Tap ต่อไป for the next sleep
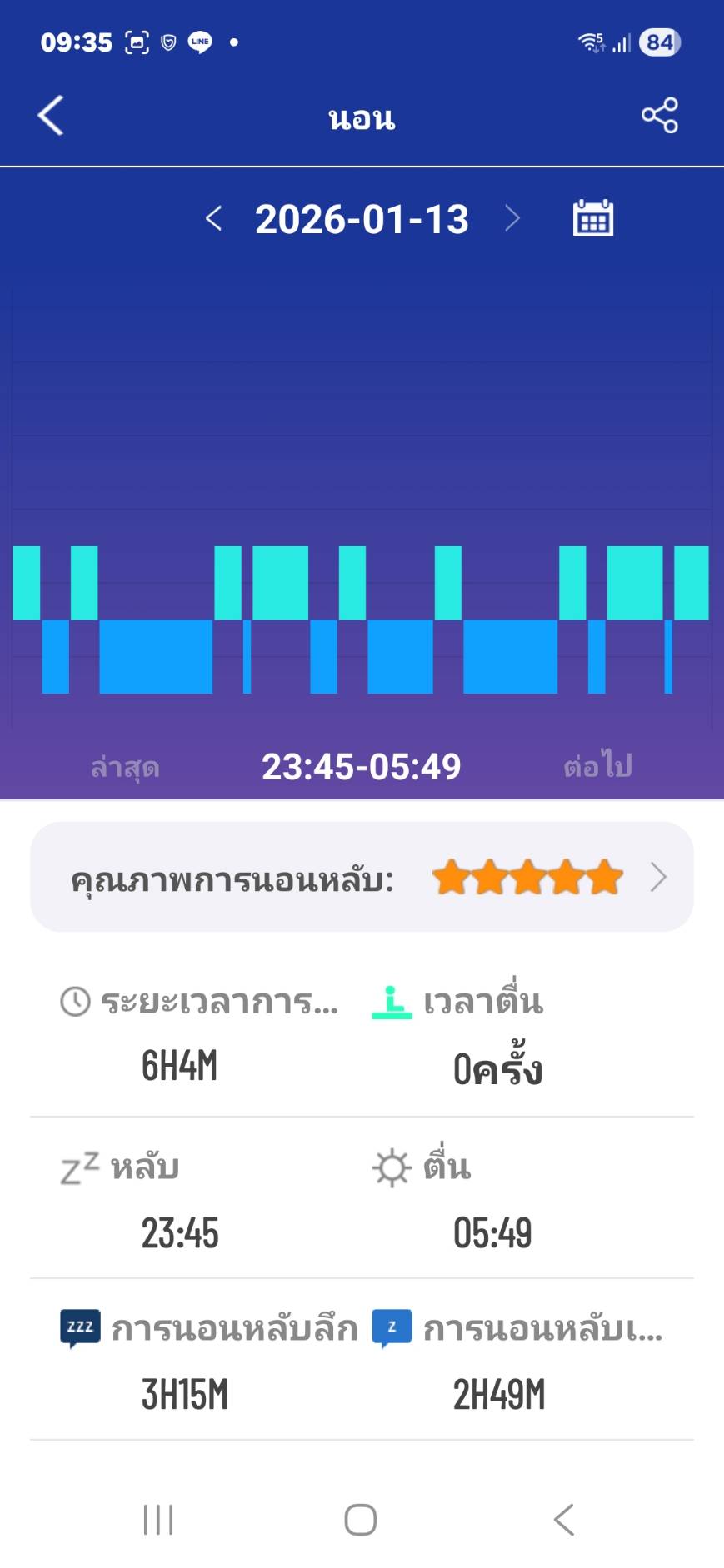Image resolution: width=724 pixels, height=1568 pixels. pyautogui.click(x=597, y=764)
